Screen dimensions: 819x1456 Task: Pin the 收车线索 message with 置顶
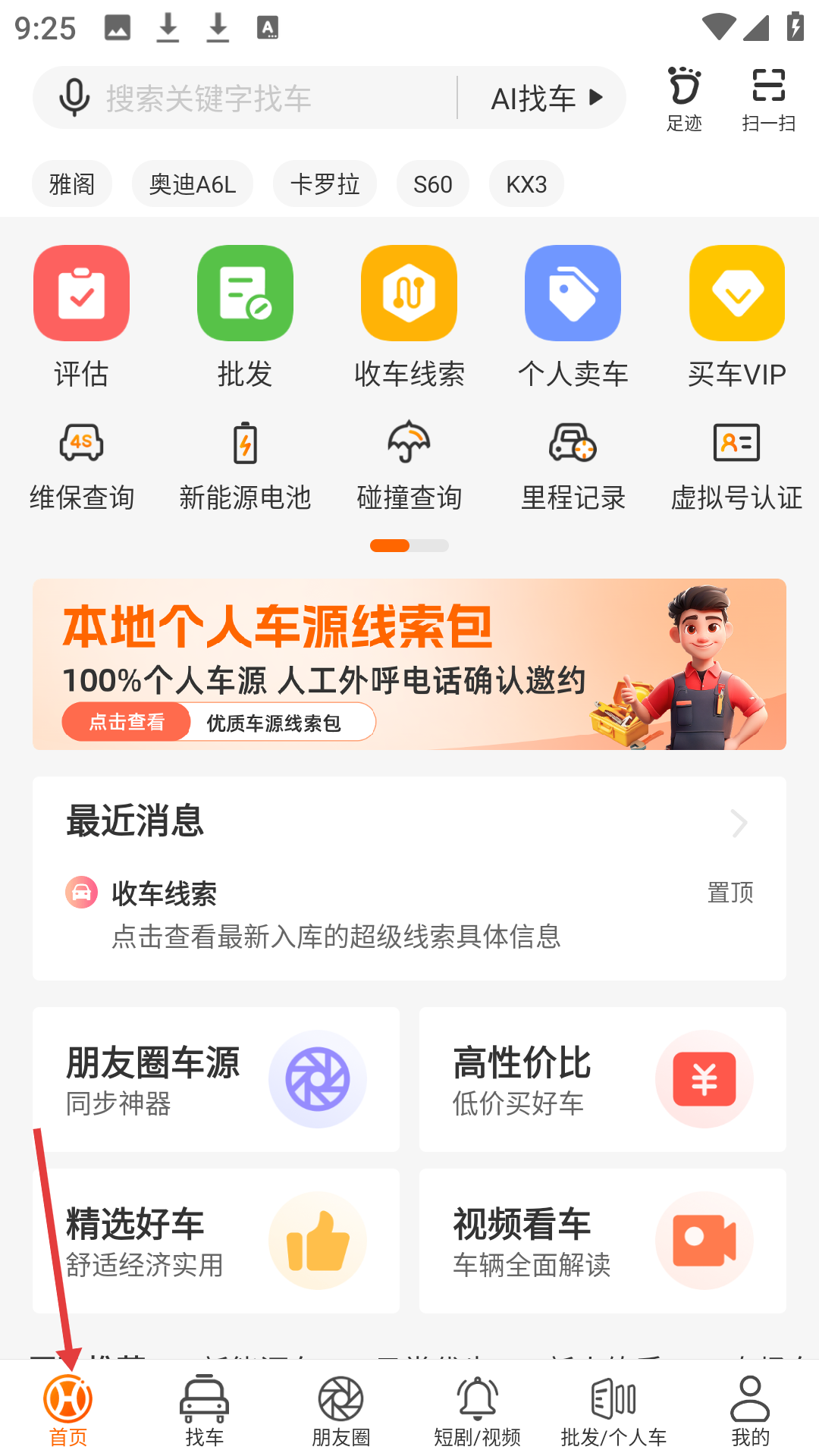pos(730,893)
